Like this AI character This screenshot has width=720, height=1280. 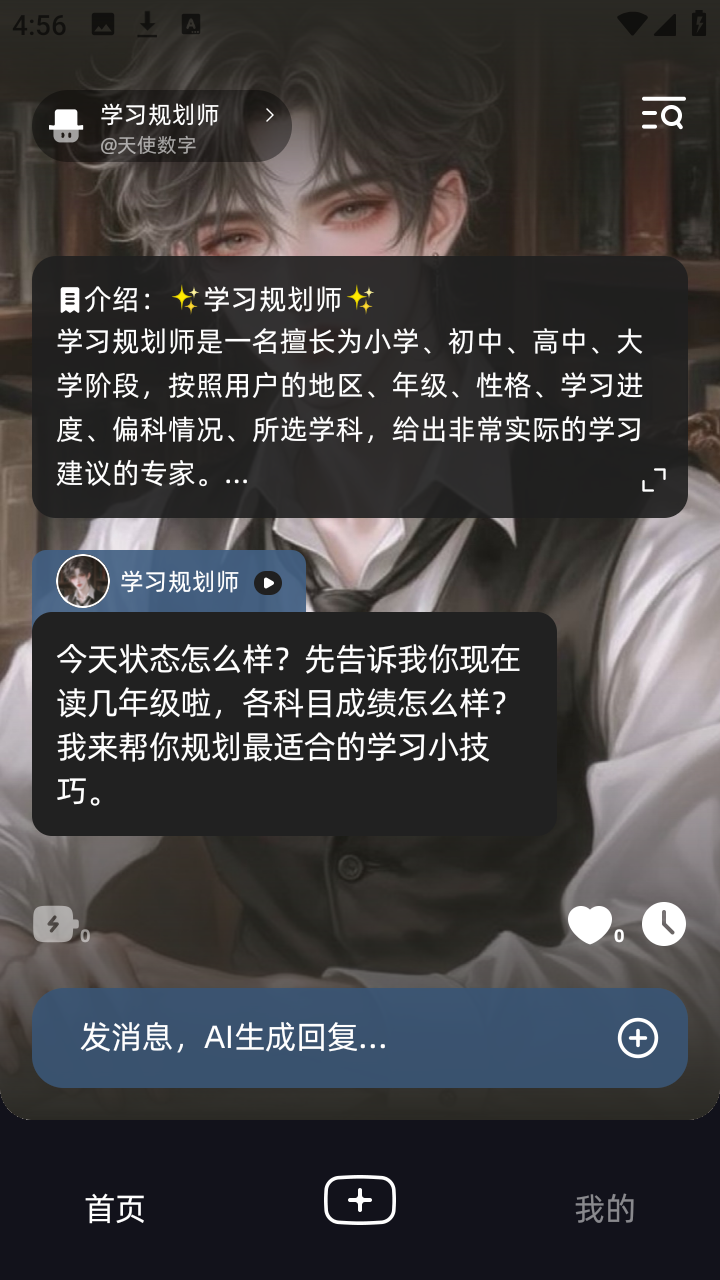coord(590,925)
